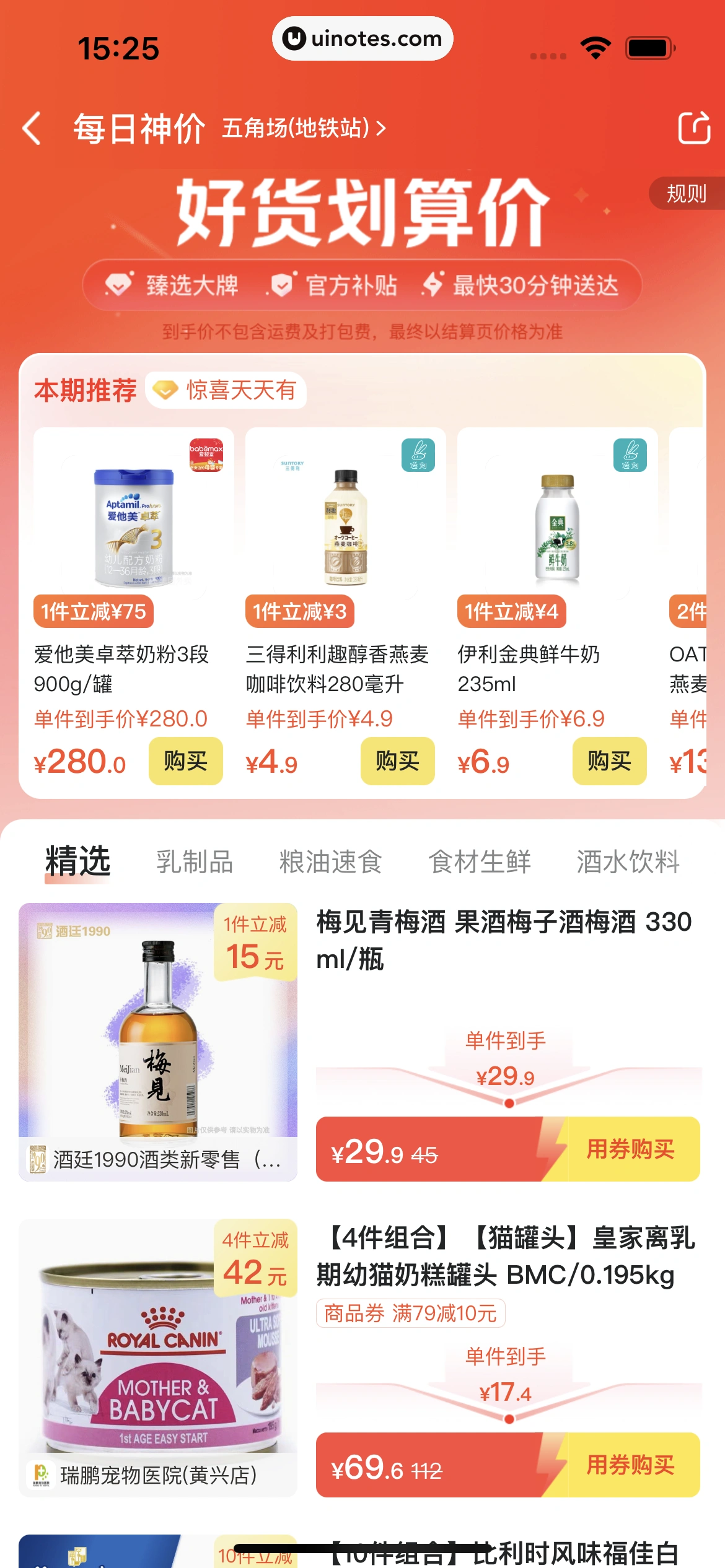725x1568 pixels.
Task: Switch to 食材生鲜 tab
Action: pos(480,861)
